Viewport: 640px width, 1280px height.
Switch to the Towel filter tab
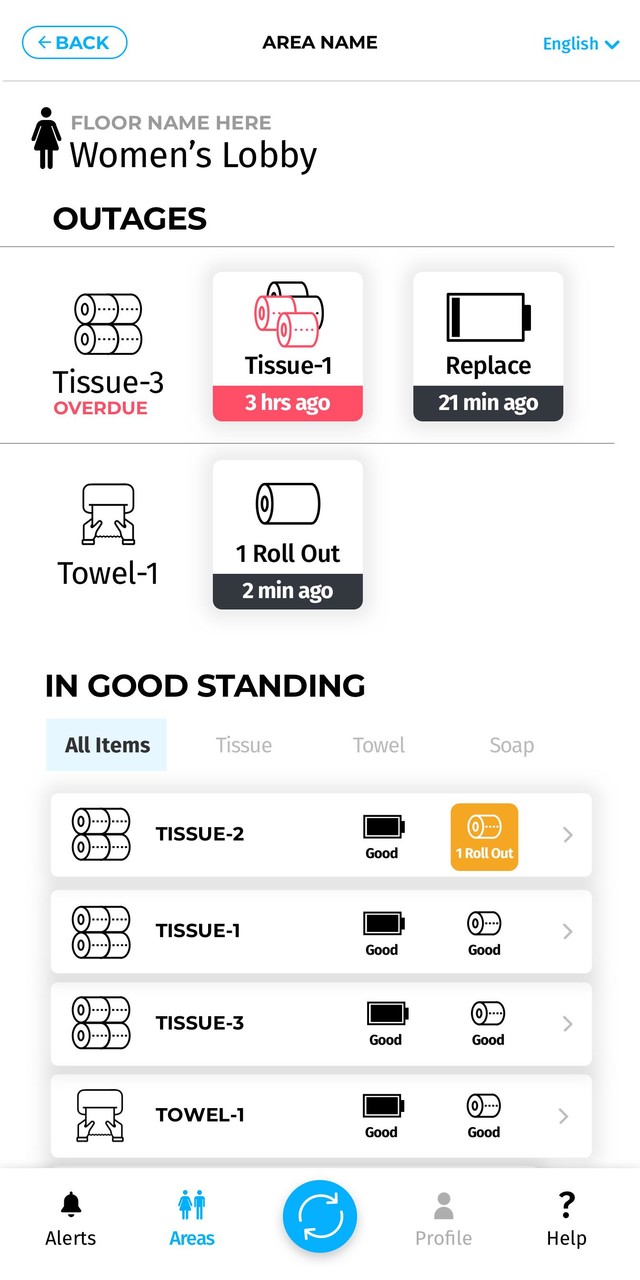[x=379, y=745]
